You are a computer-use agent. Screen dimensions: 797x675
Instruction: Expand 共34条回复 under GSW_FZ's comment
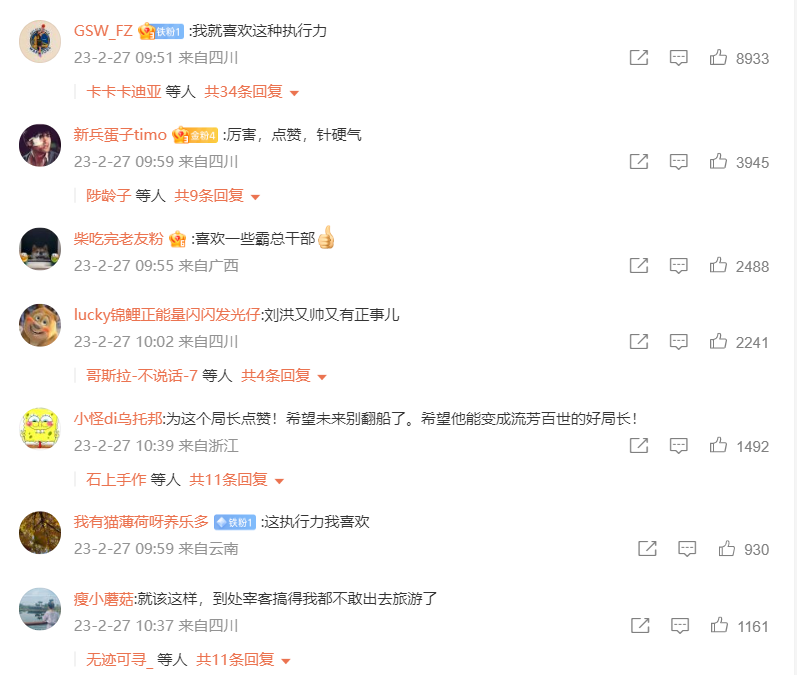pos(252,92)
